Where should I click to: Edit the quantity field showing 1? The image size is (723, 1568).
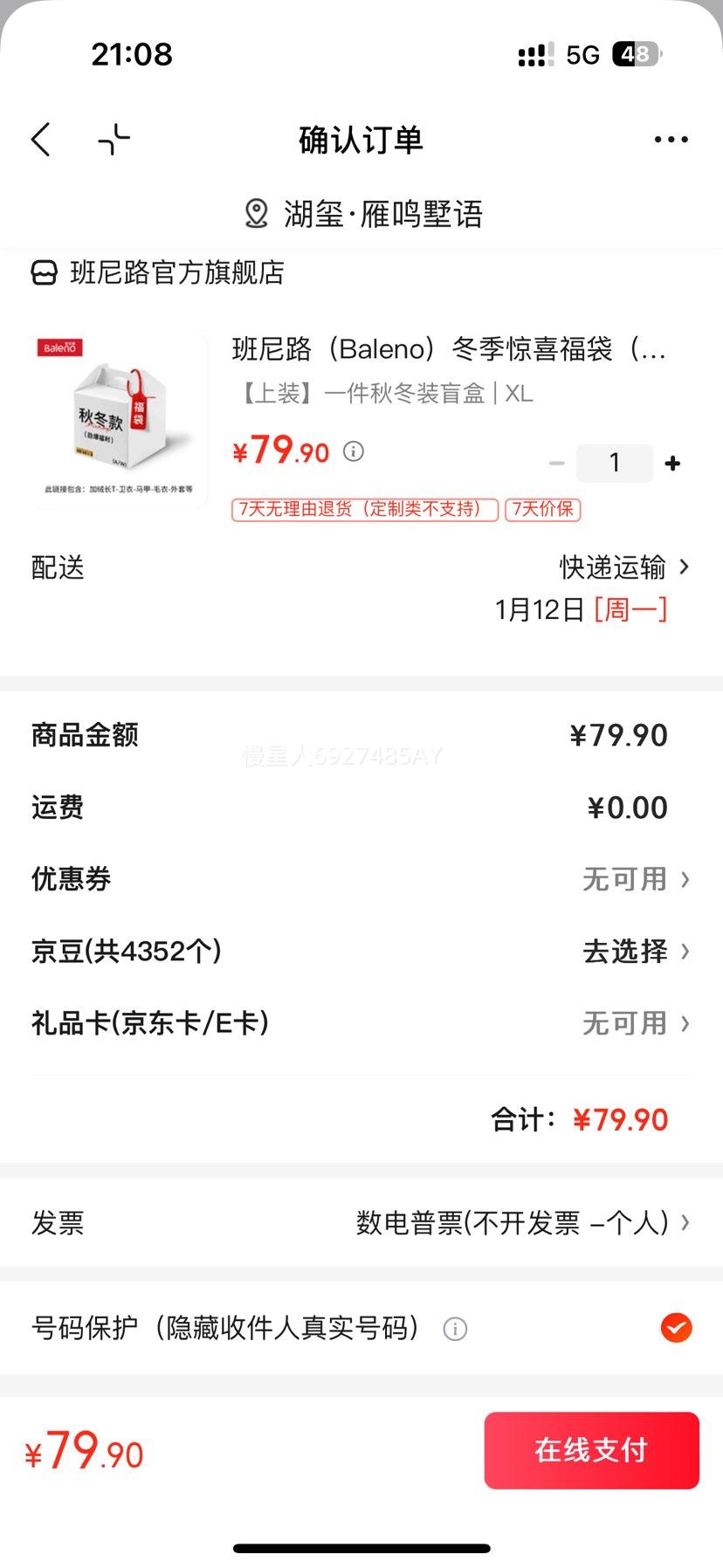point(615,464)
